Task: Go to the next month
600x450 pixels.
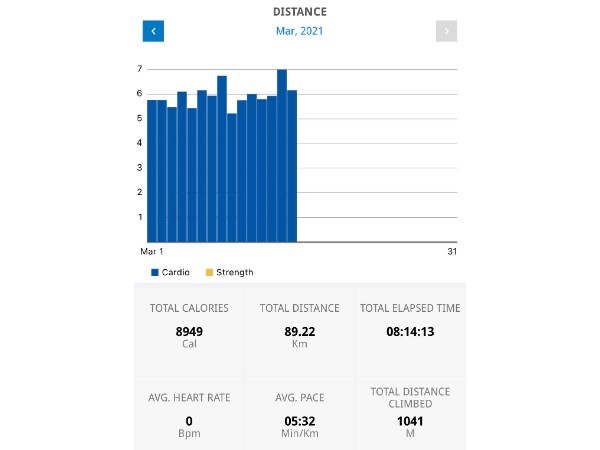Action: coord(446,31)
